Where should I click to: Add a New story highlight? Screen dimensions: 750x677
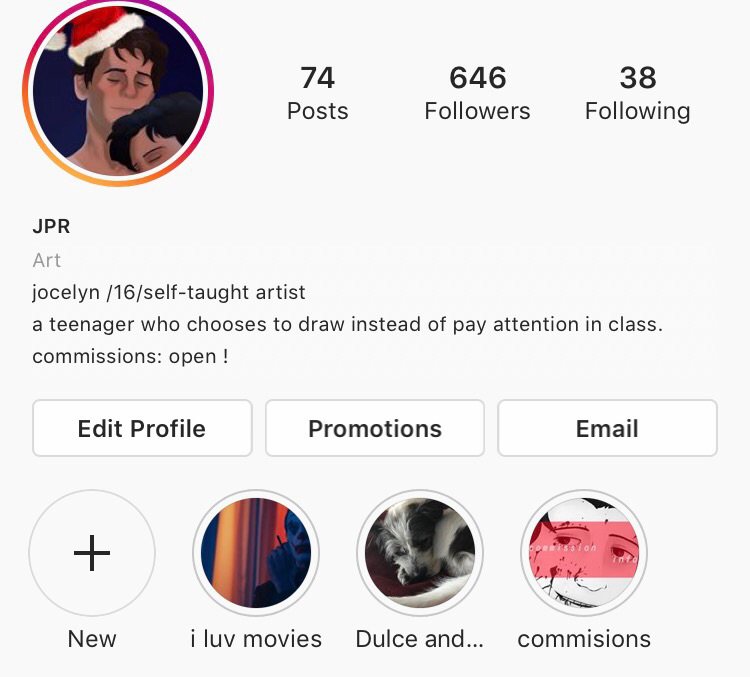click(92, 553)
